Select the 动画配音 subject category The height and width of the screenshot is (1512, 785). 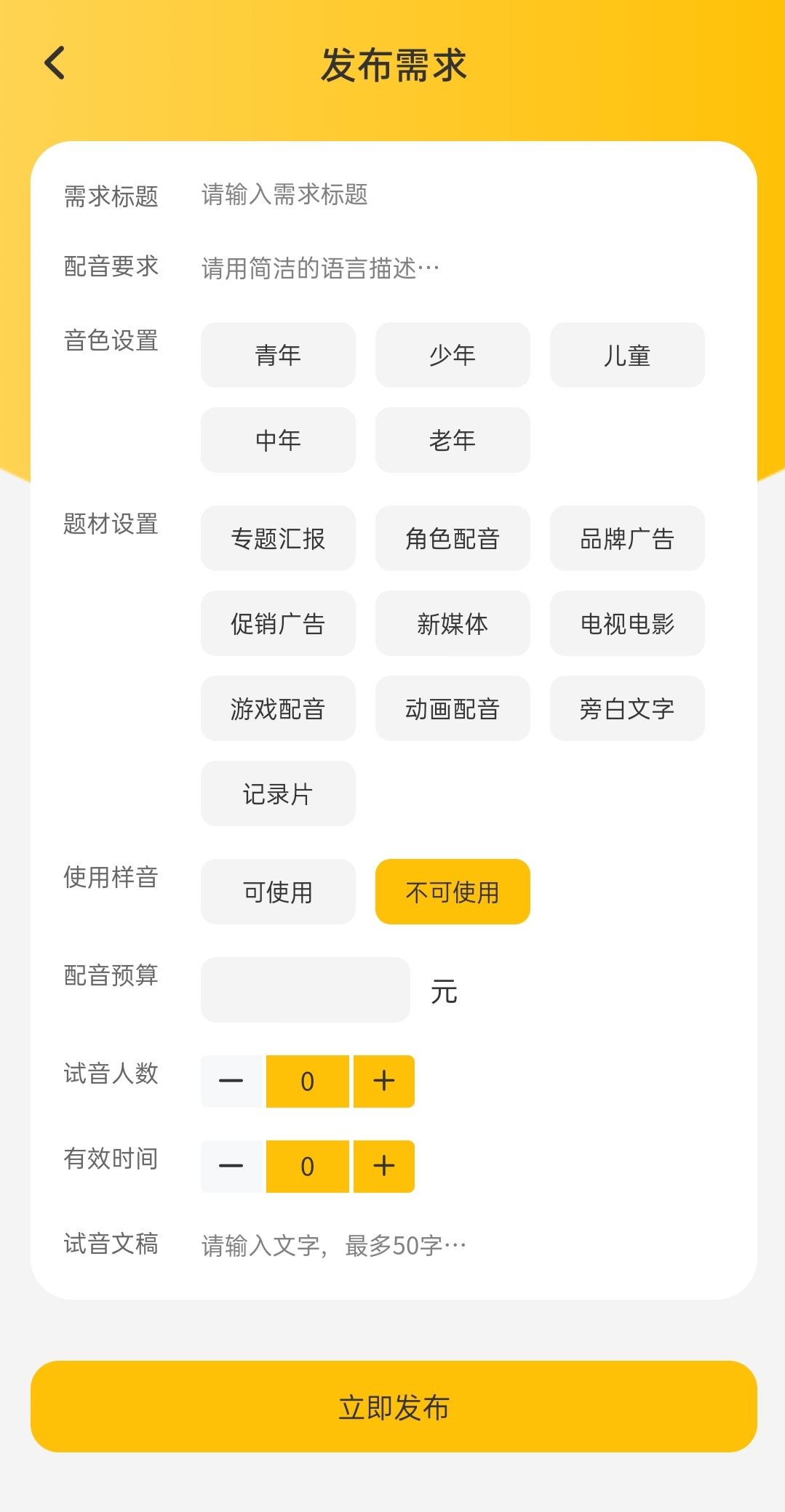(453, 708)
